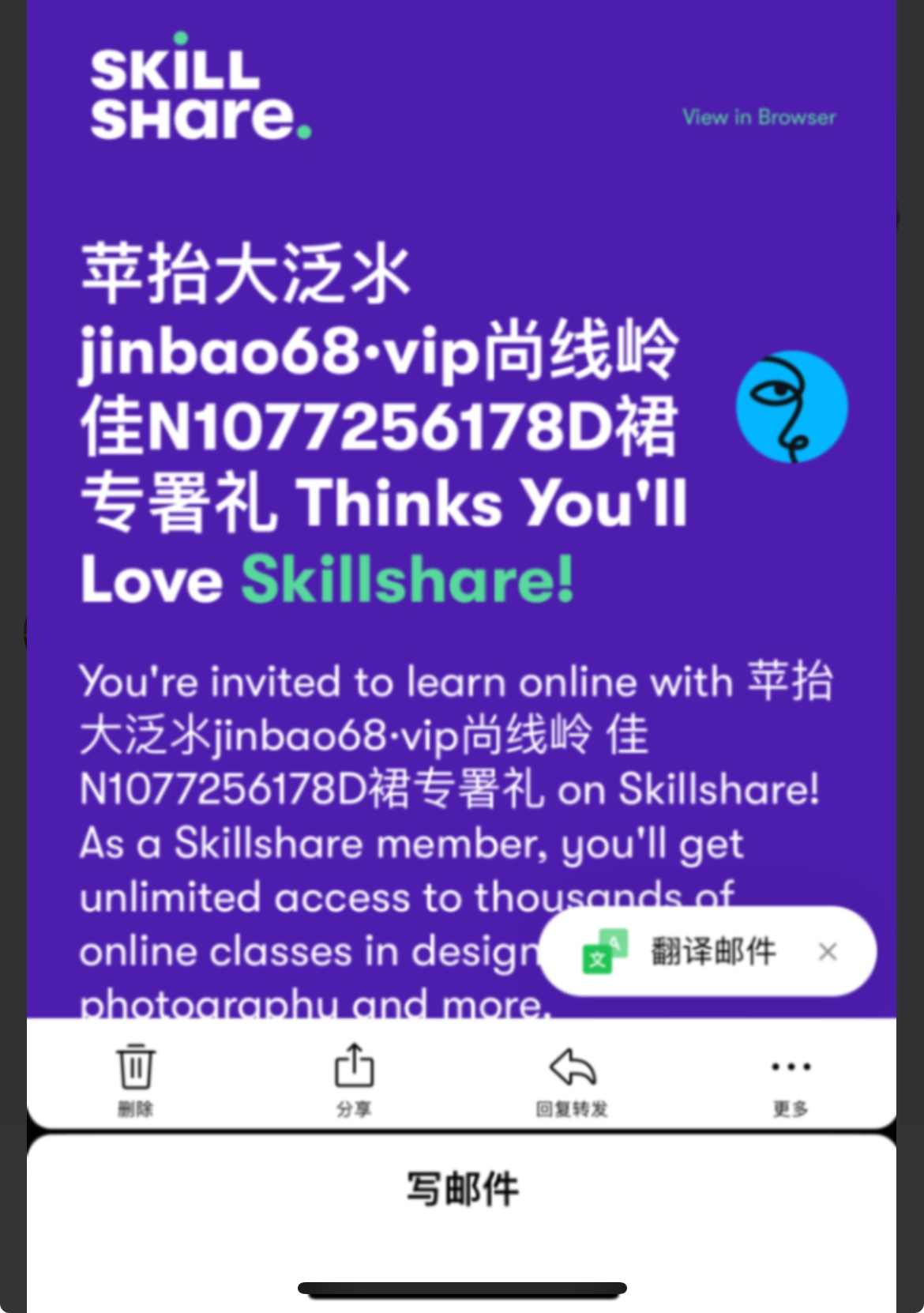Compose a new mail via 写邮件
The image size is (924, 1313).
(462, 1189)
